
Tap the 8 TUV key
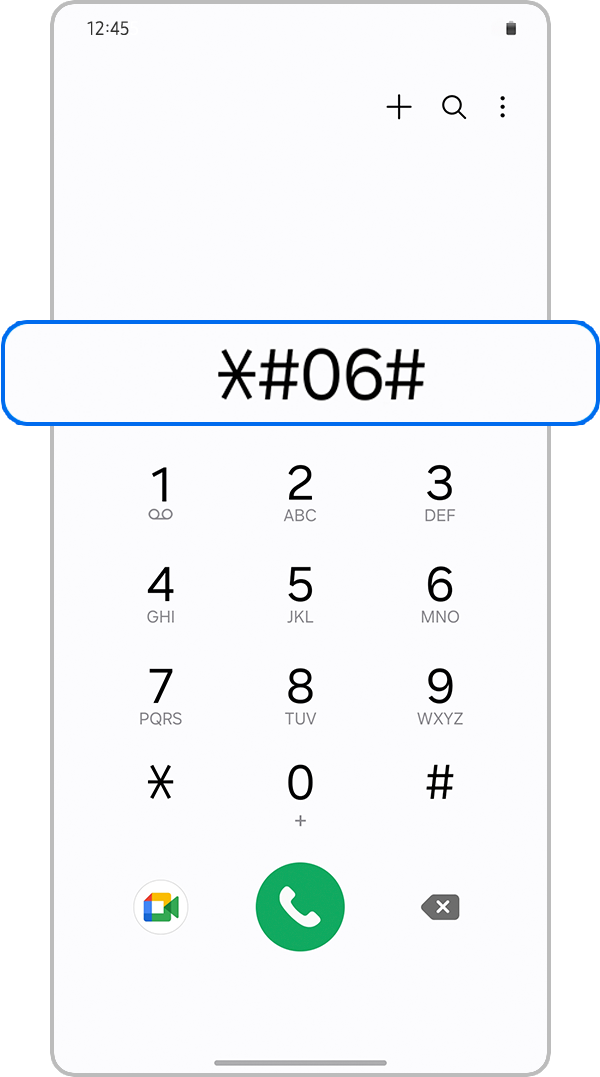point(300,695)
